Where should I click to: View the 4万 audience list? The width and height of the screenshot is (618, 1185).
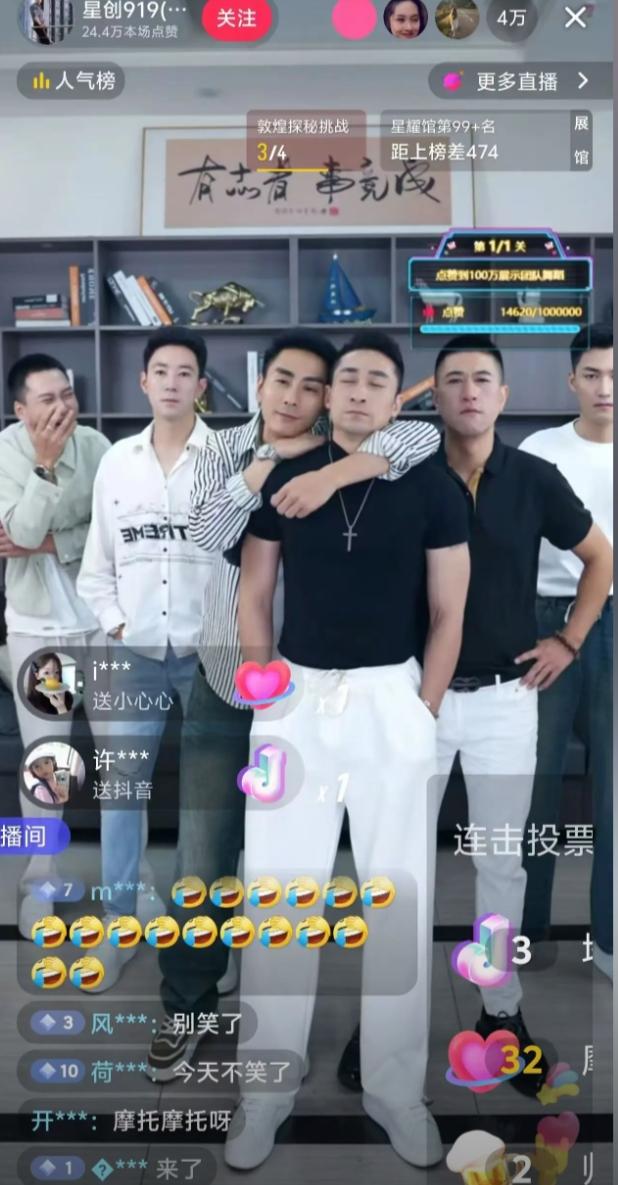511,18
